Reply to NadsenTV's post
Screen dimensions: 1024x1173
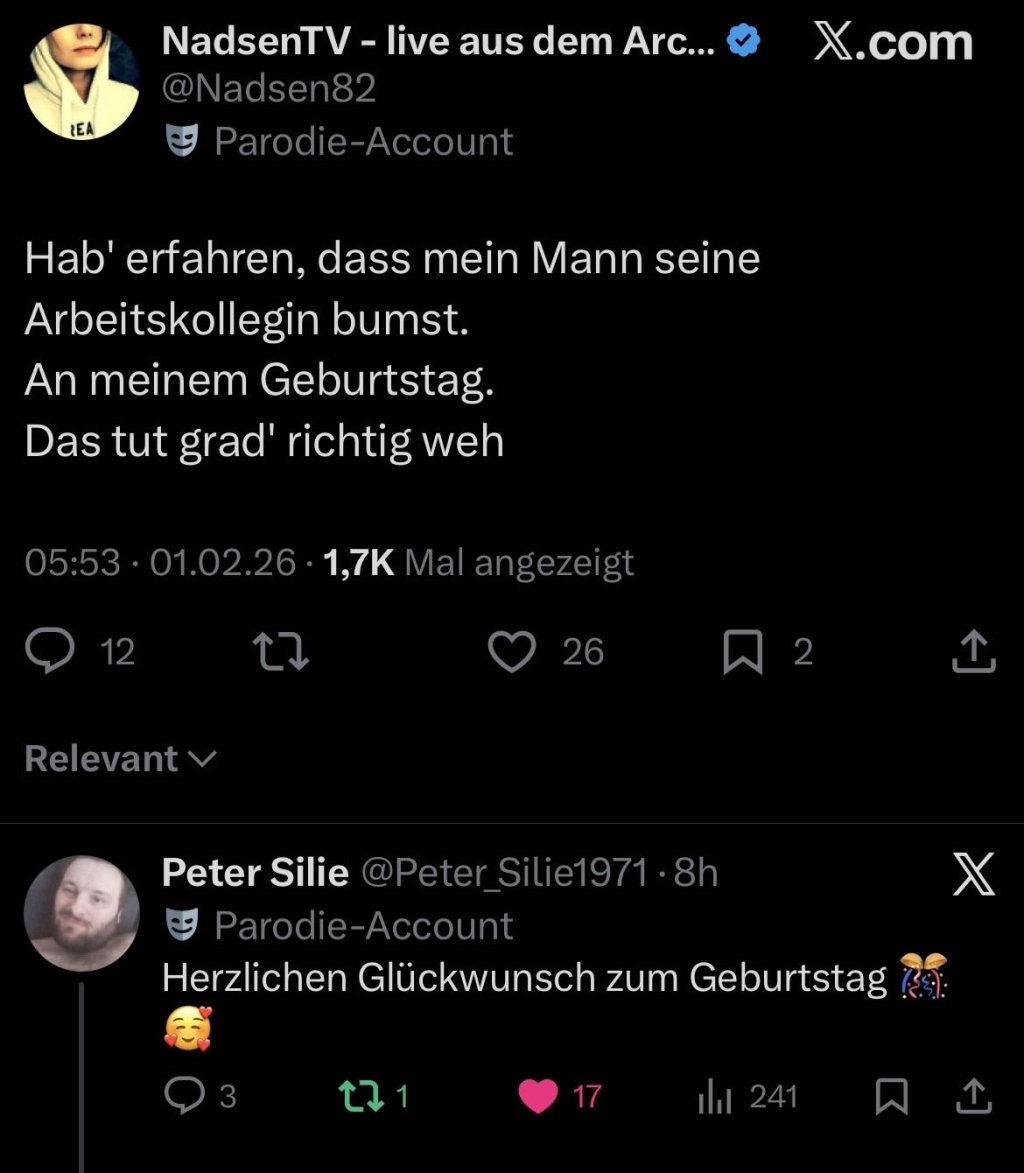52,652
